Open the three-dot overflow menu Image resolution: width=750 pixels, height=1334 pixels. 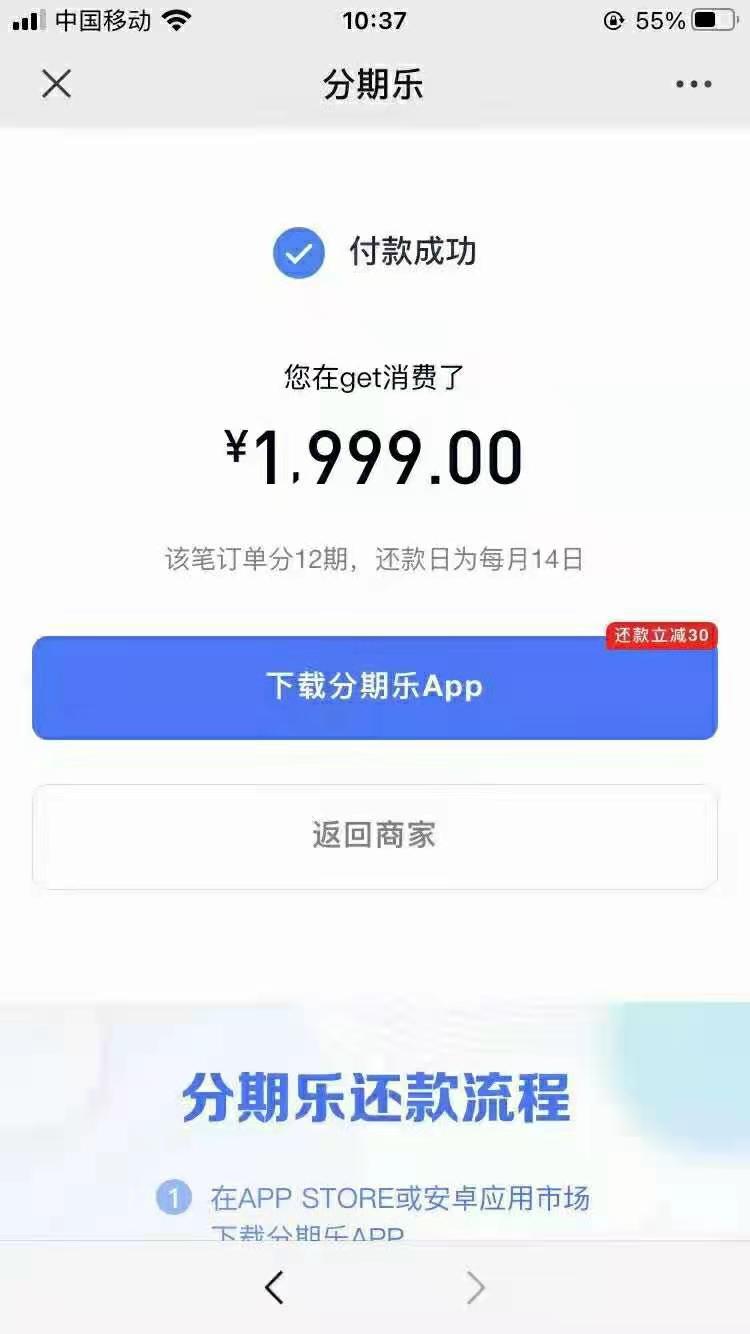(693, 84)
